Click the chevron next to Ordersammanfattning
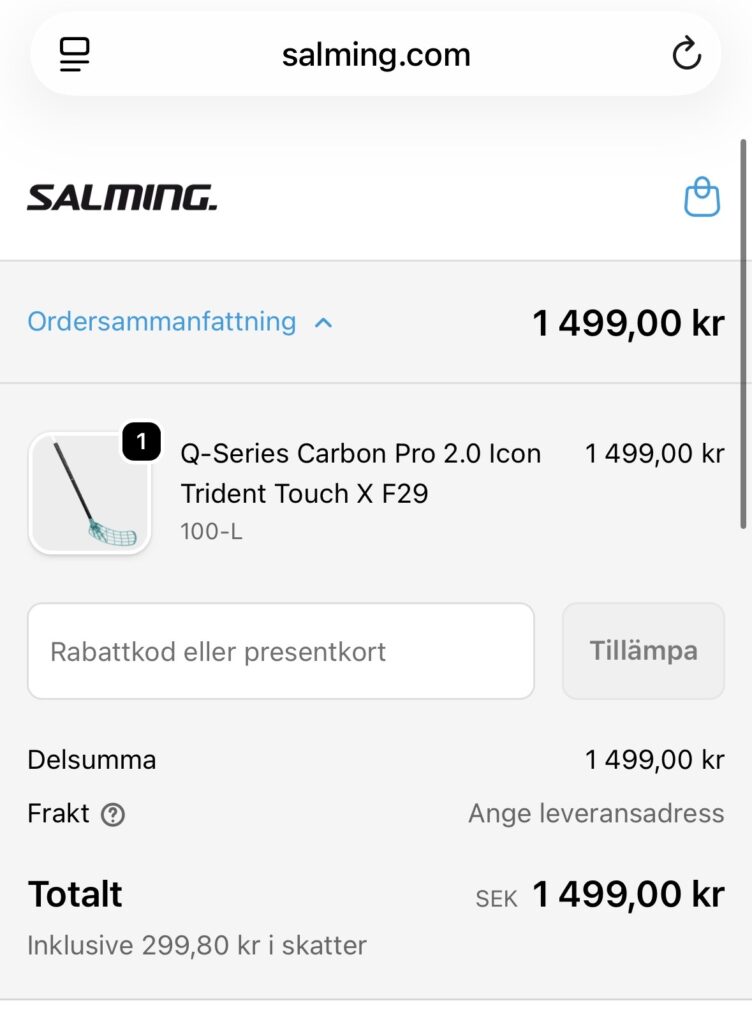The width and height of the screenshot is (752, 1024). click(x=322, y=322)
